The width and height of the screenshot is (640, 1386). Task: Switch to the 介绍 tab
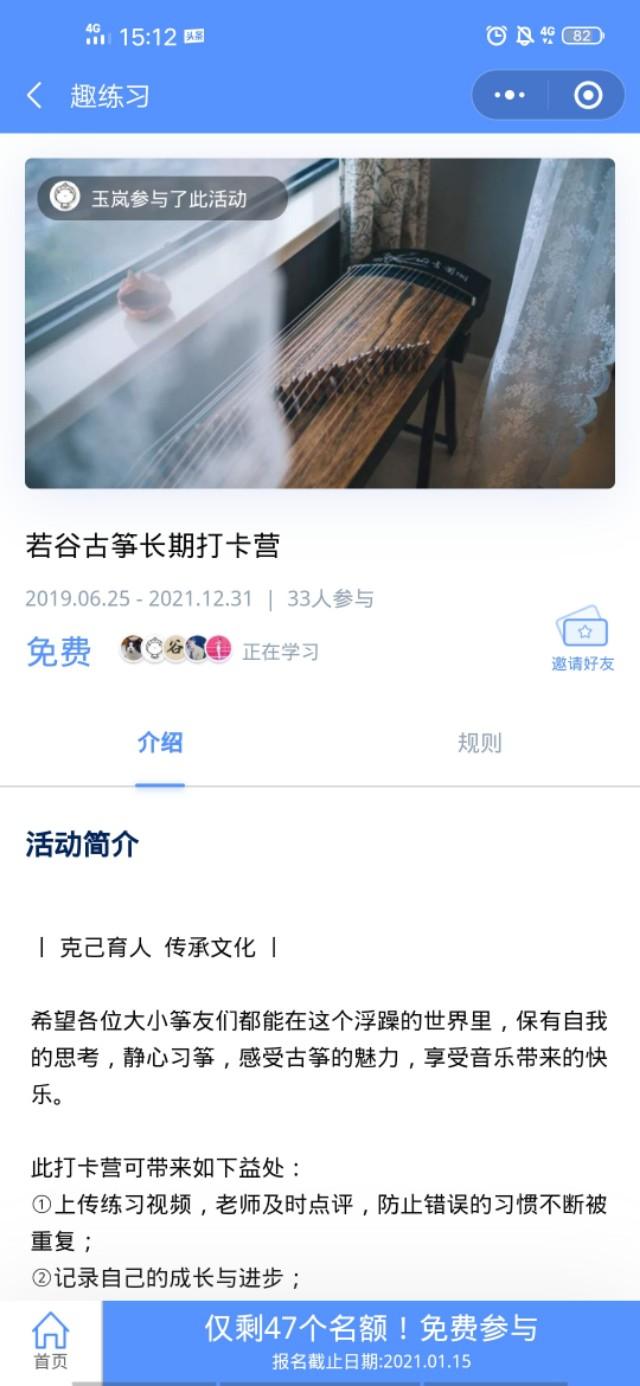pos(160,743)
